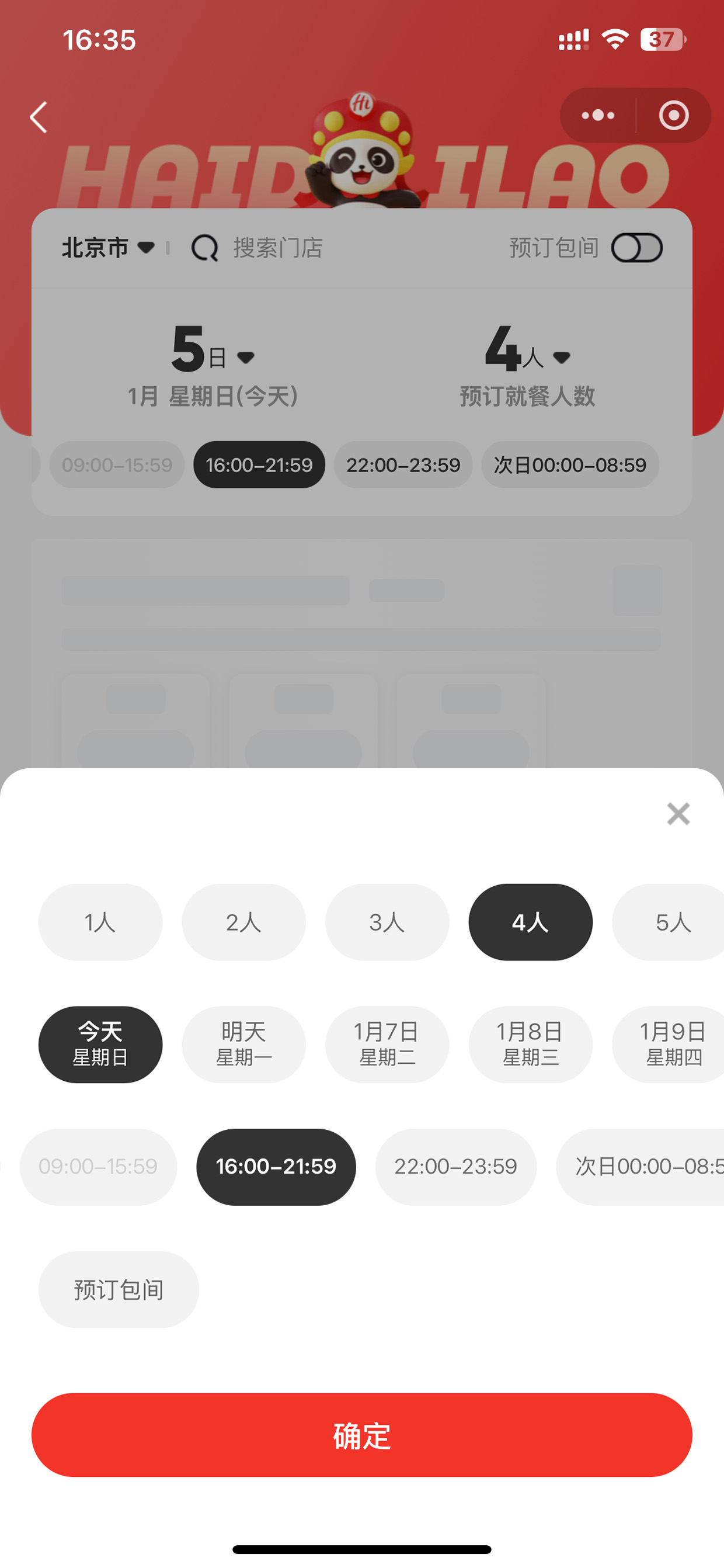Choose 22:00–23:59 slot in the sheet
The image size is (724, 1568).
point(455,1167)
